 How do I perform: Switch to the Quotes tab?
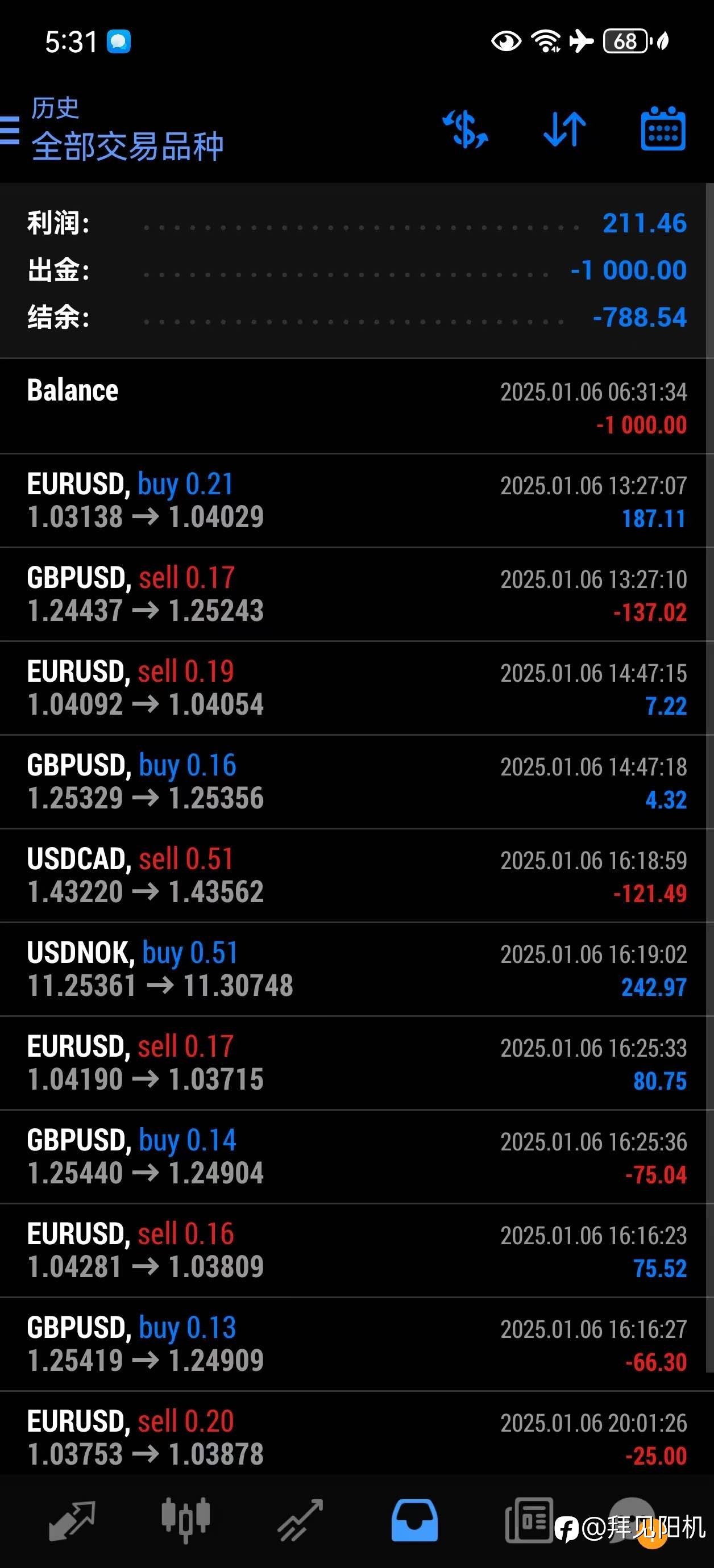coord(72,1520)
